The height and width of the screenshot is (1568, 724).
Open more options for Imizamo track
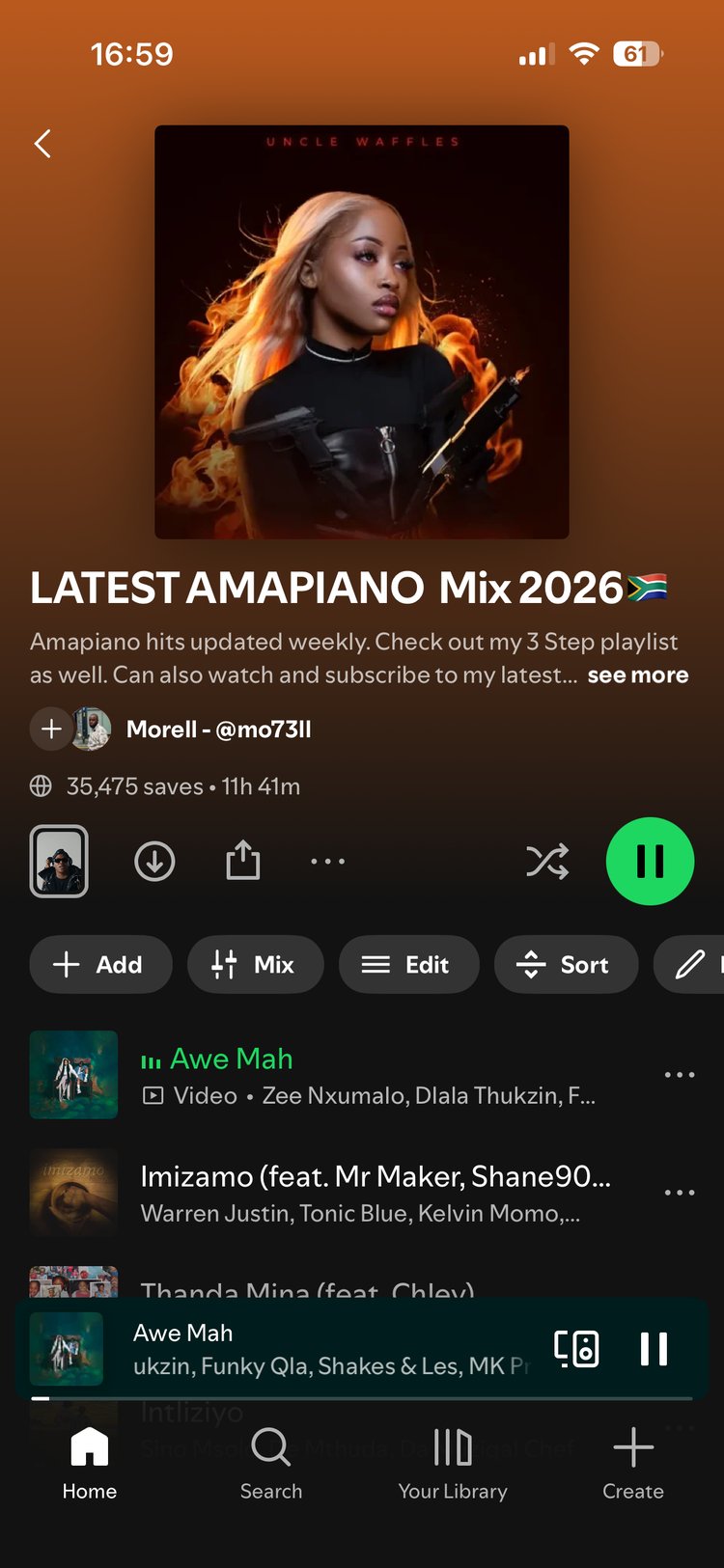click(680, 1193)
